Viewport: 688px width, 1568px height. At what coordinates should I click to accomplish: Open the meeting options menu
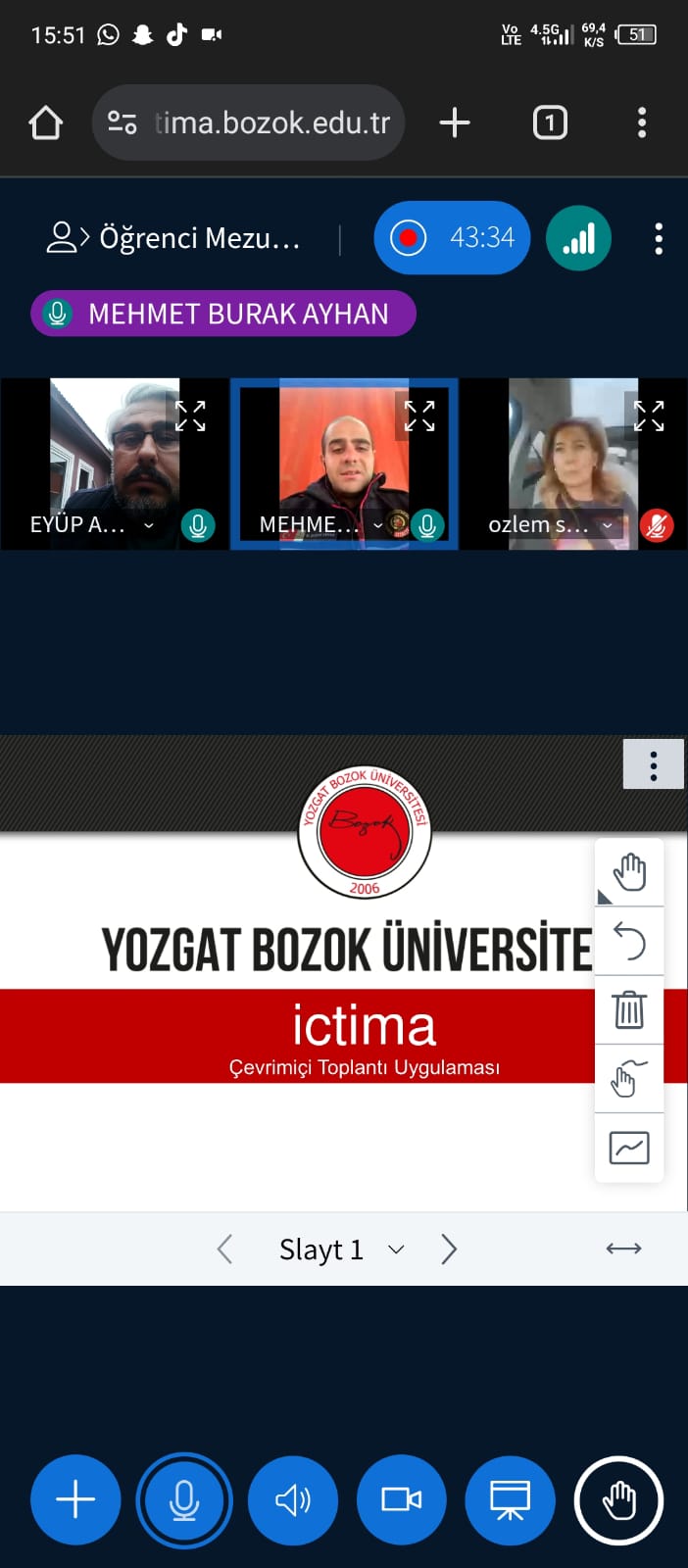(659, 238)
